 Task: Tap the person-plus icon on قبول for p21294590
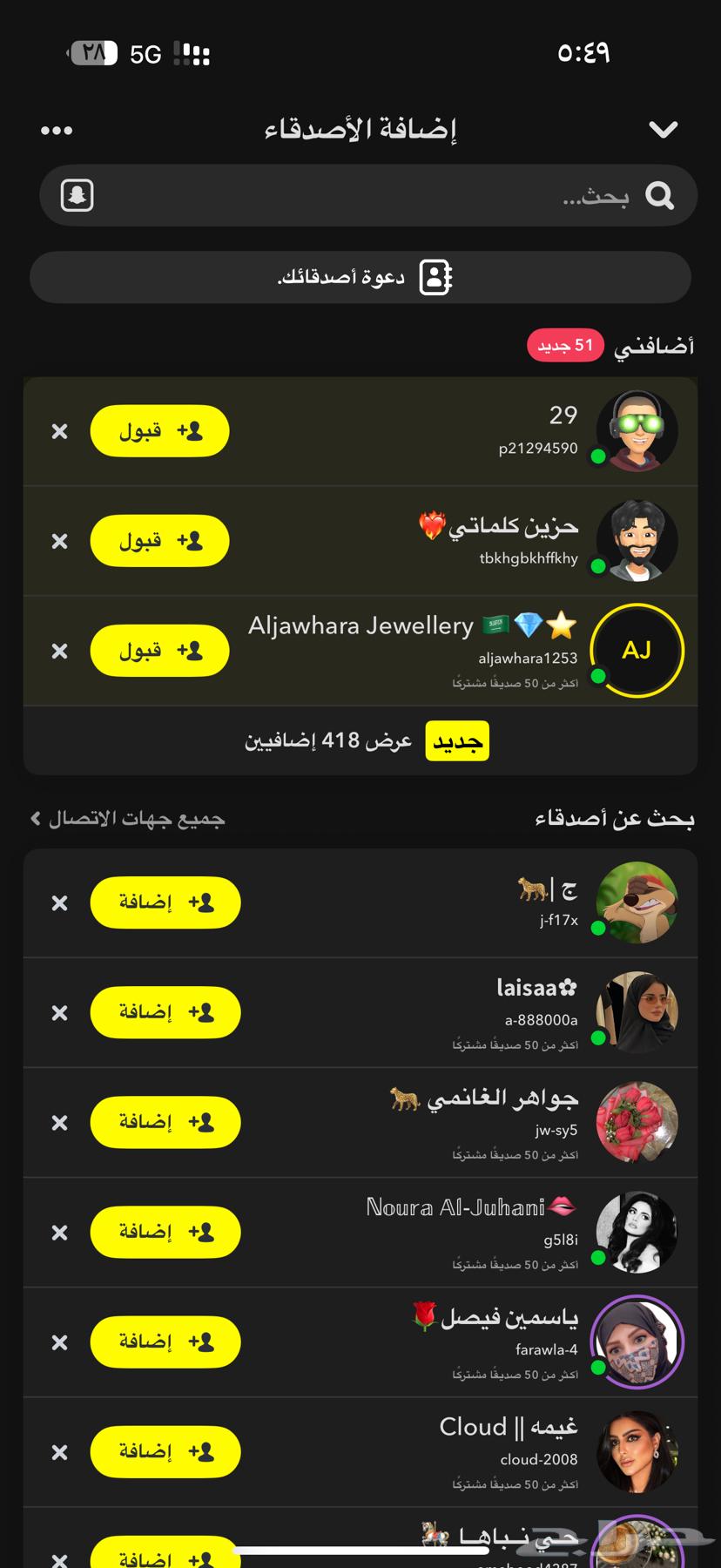click(193, 430)
